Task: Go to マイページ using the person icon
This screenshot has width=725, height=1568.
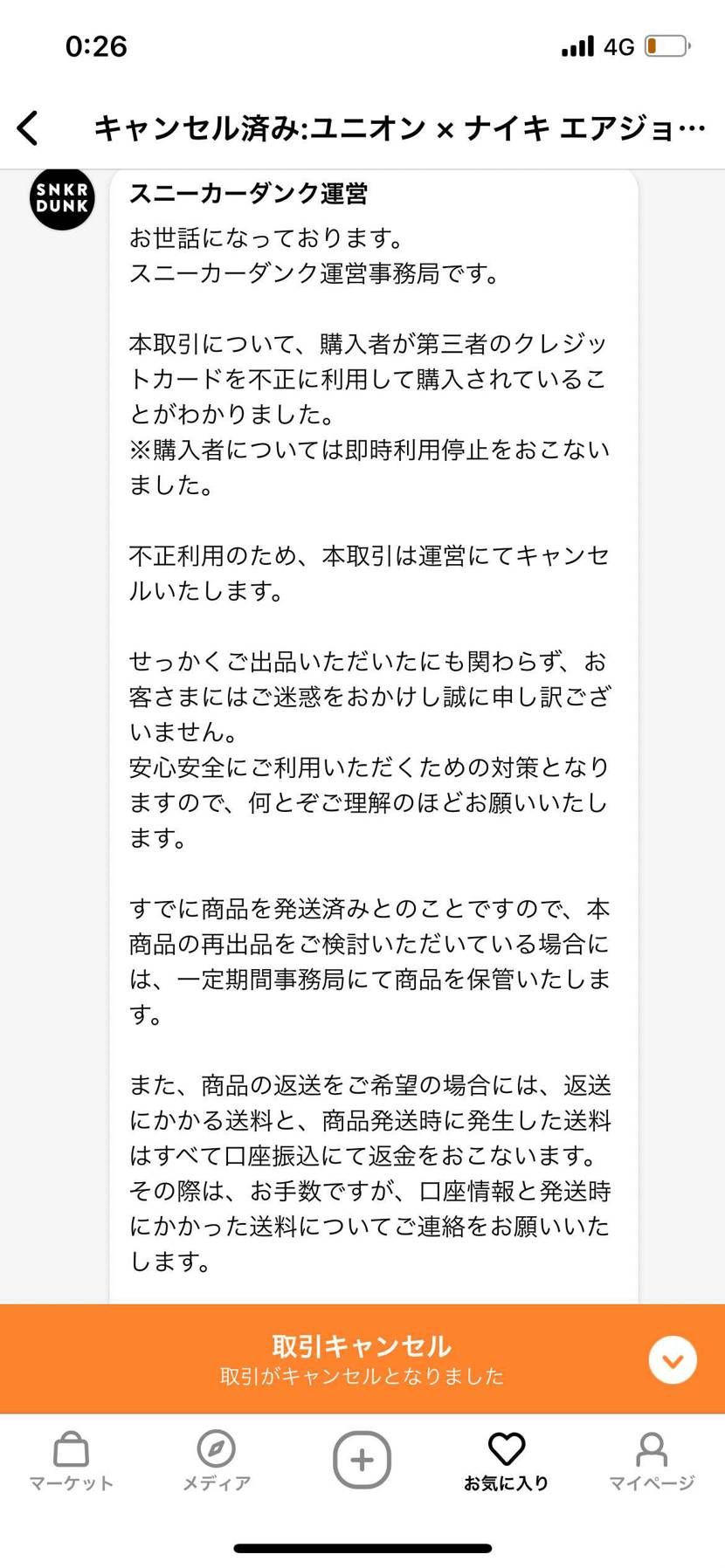Action: click(x=652, y=1458)
